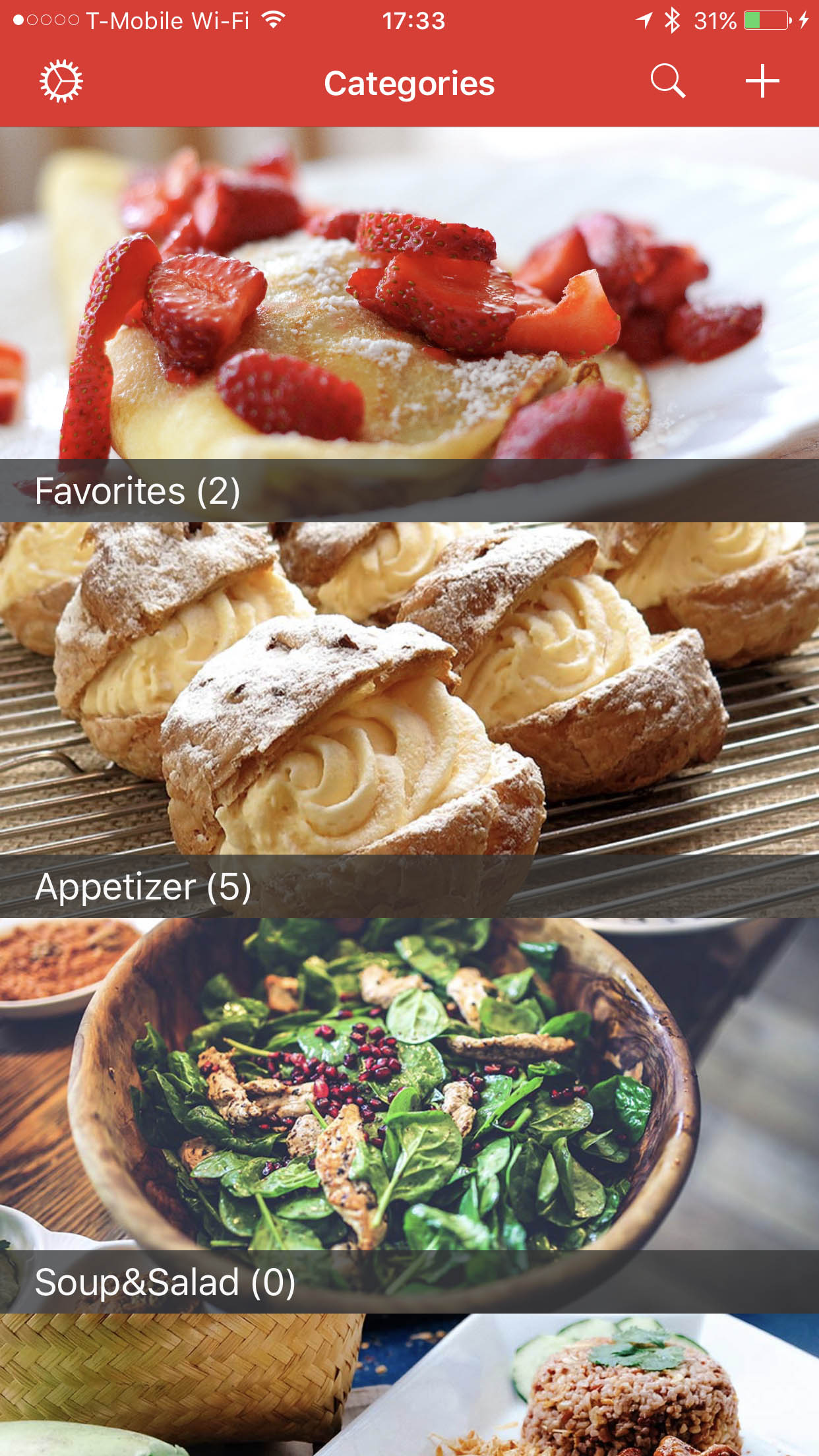Open the recipe search
Viewport: 819px width, 1456px height.
[667, 82]
